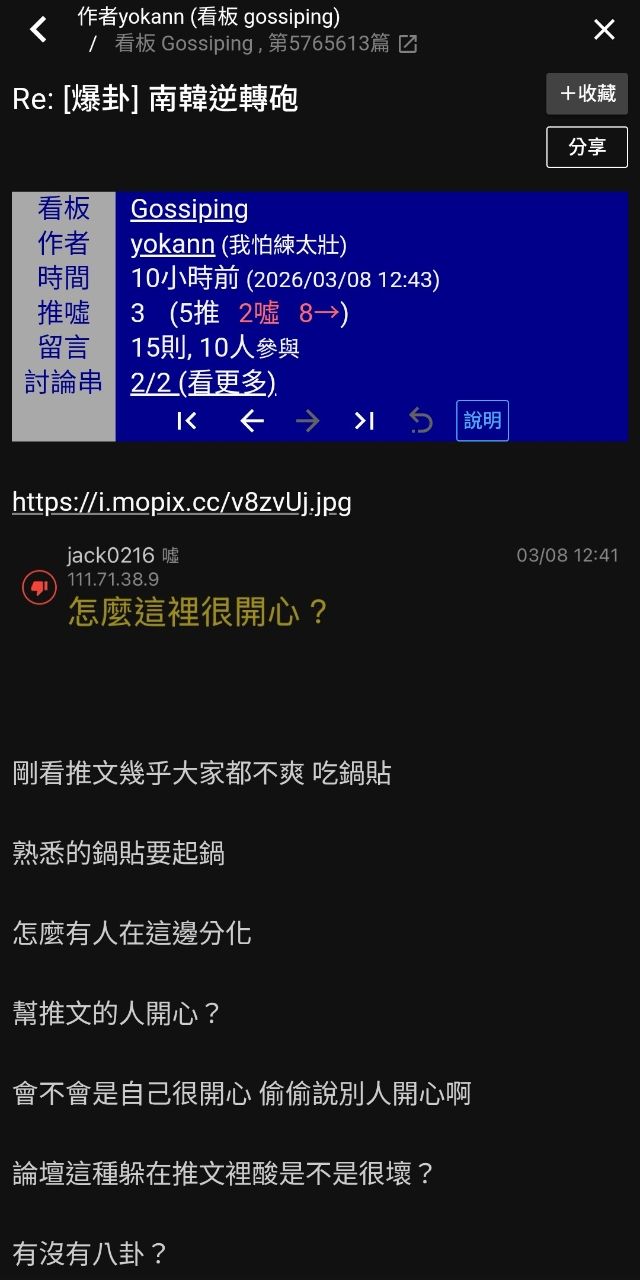
Task: Share this post via 分享 button
Action: pos(587,147)
